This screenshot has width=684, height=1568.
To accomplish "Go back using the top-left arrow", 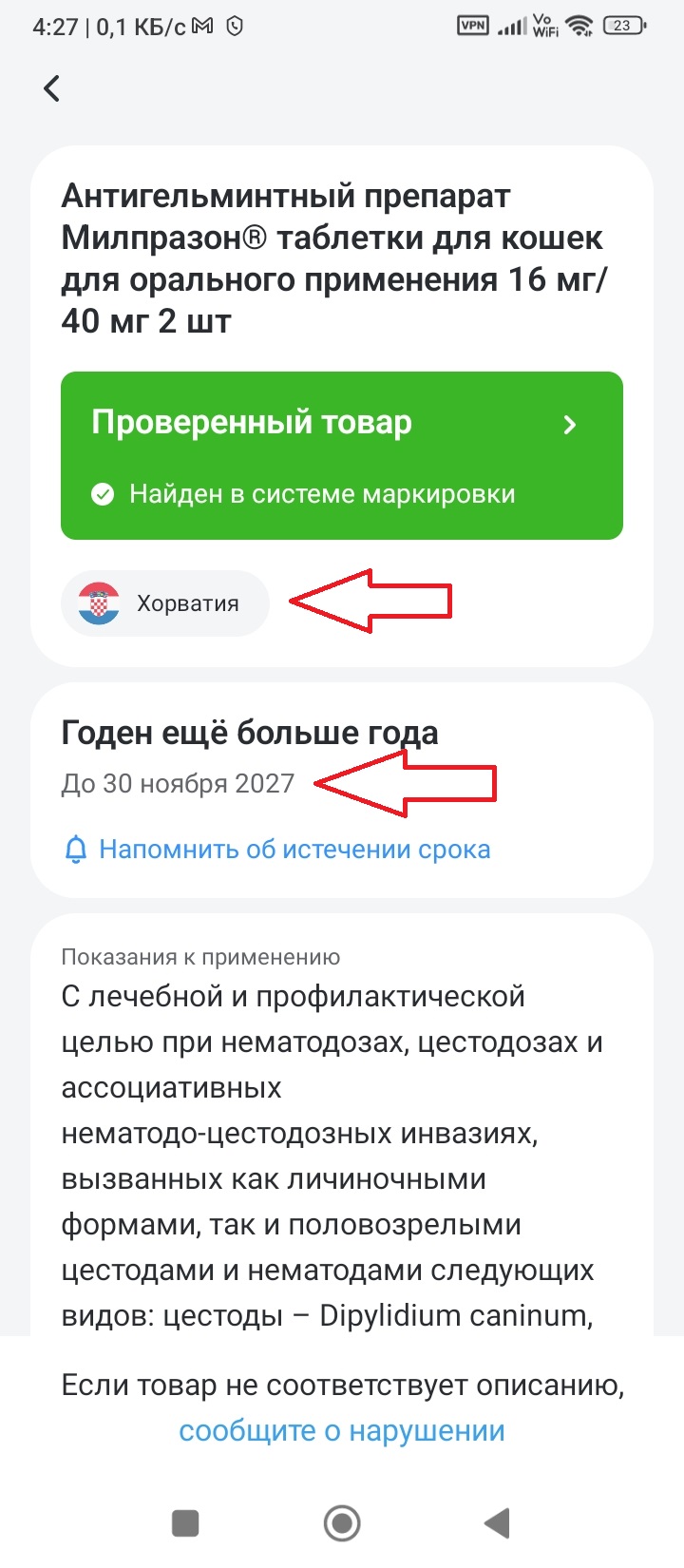I will click(52, 88).
